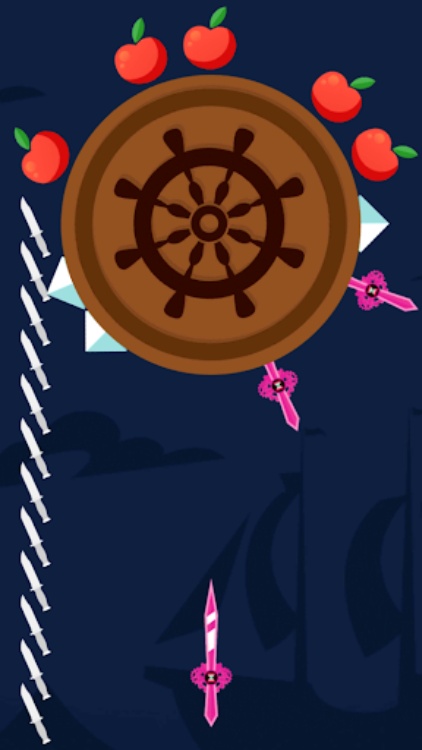This screenshot has height=750, width=422.
Task: Throw the pink knife waiting below the wheel
Action: 211,653
